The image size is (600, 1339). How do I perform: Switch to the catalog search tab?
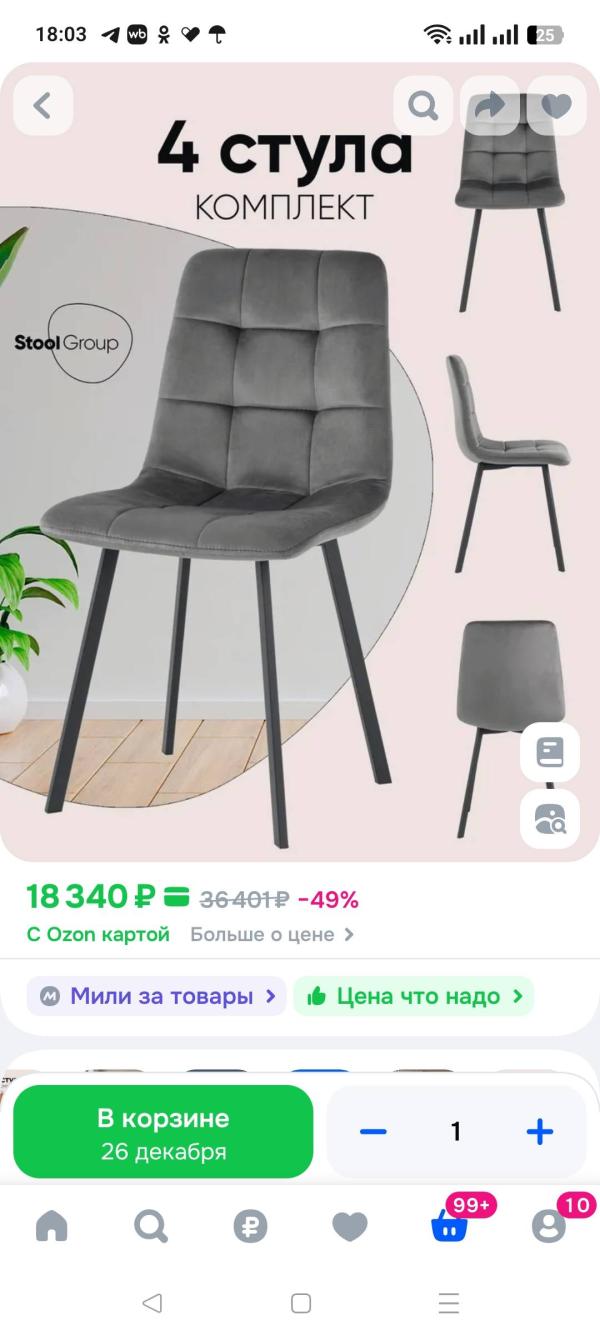151,1226
